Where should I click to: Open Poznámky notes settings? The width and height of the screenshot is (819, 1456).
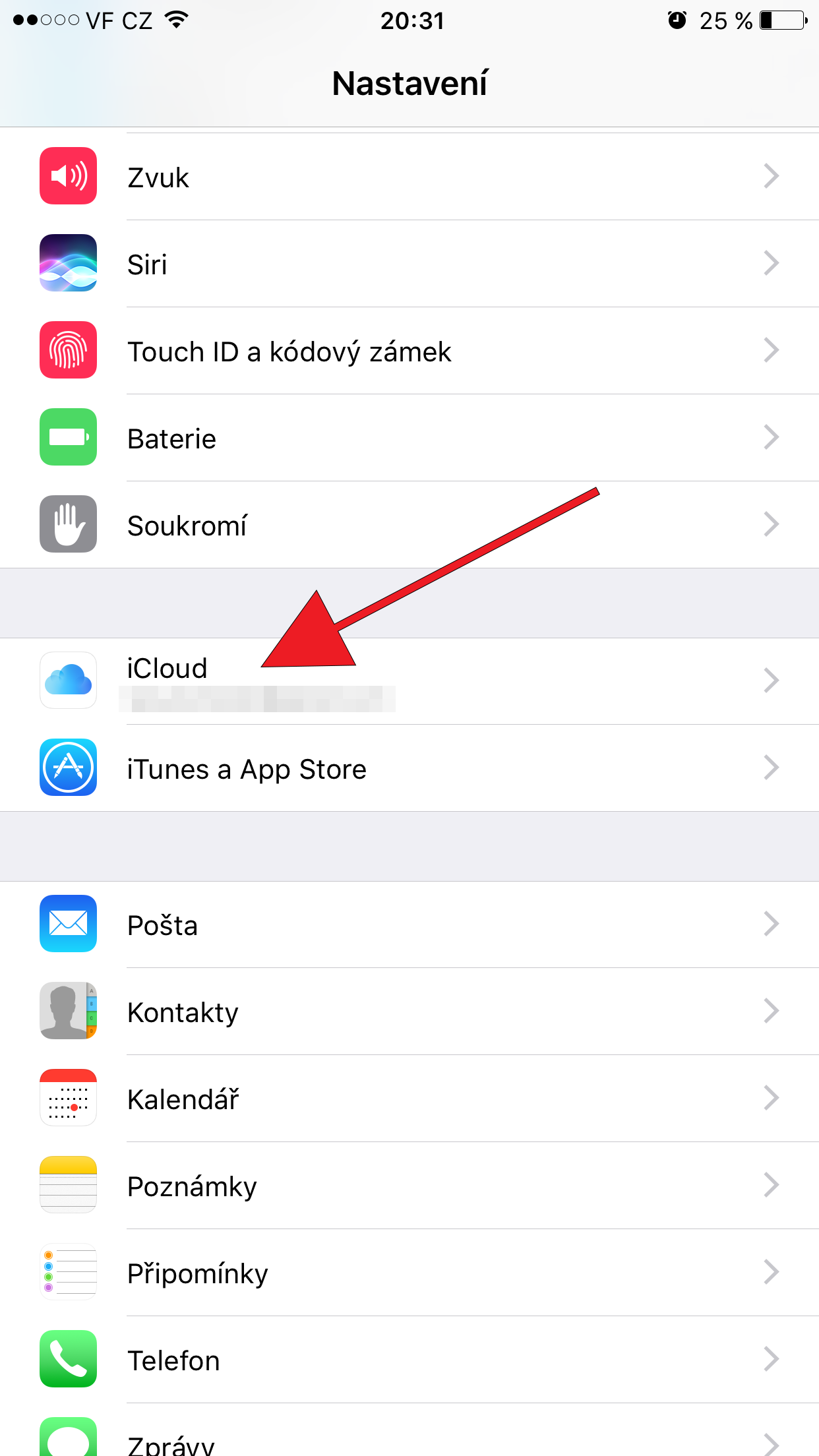[409, 1186]
